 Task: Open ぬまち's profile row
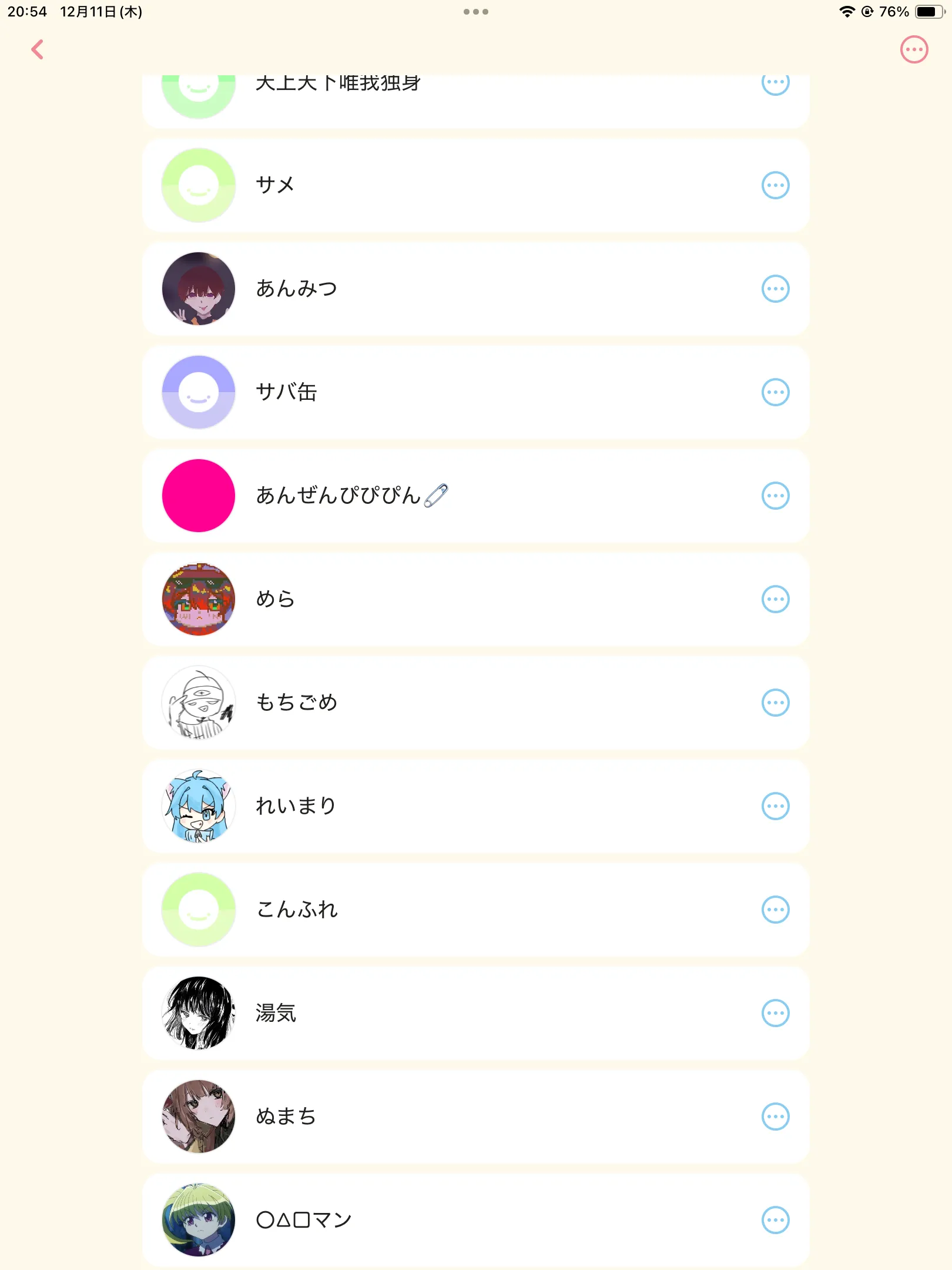(411, 1117)
